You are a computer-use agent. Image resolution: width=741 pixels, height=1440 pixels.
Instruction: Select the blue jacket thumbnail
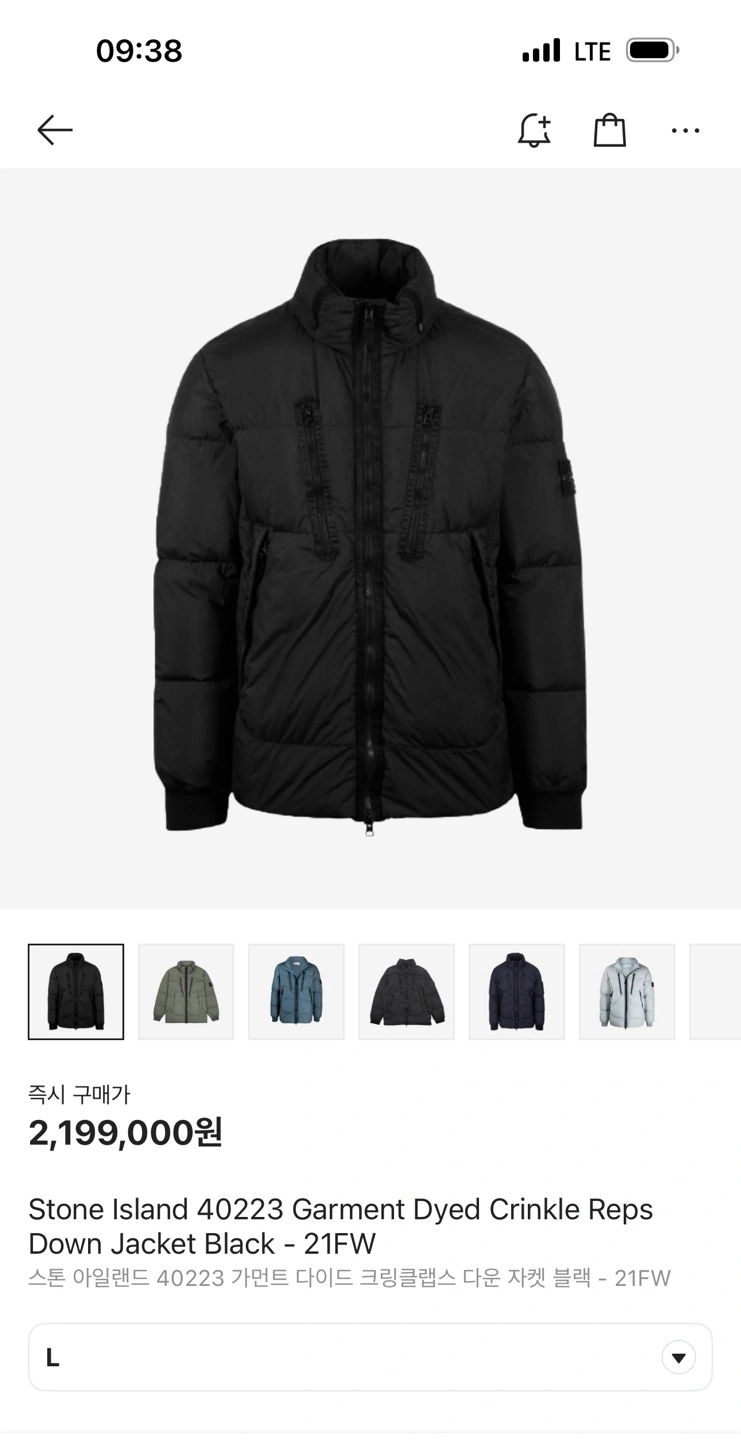click(x=296, y=992)
